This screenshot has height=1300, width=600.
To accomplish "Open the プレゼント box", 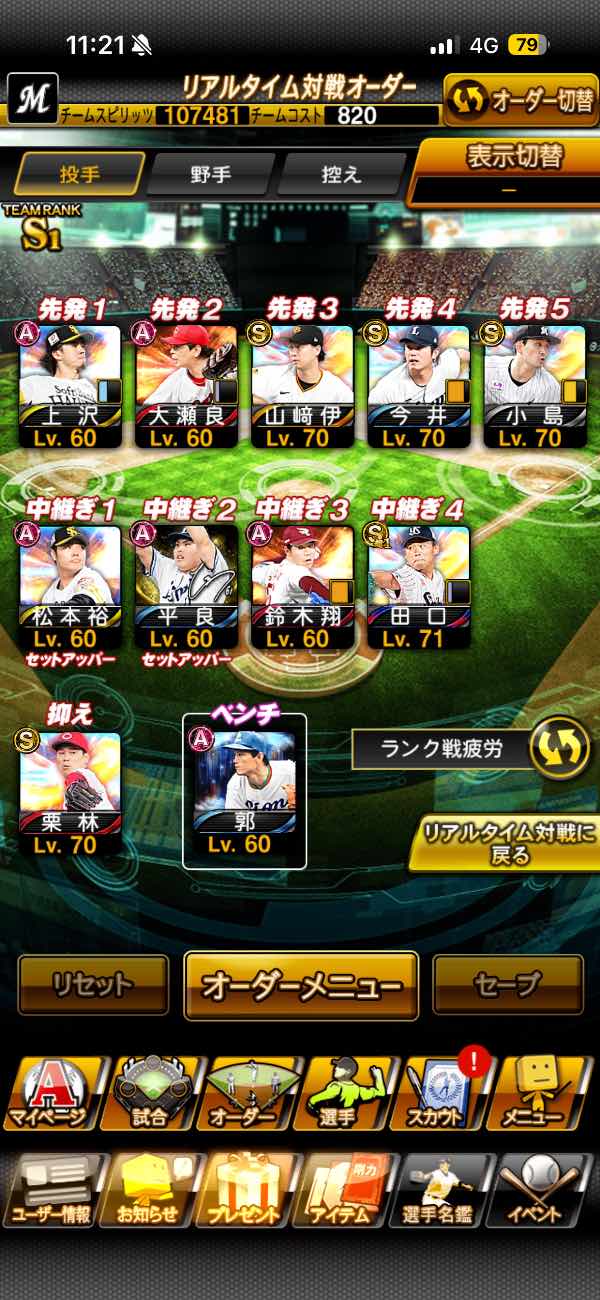I will (246, 1190).
